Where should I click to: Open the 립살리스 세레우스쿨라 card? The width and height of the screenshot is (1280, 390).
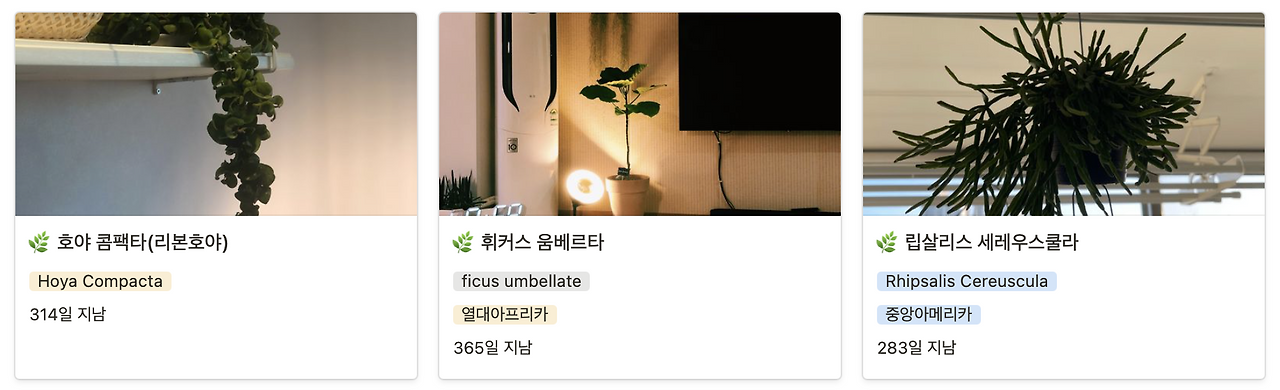tap(1064, 196)
